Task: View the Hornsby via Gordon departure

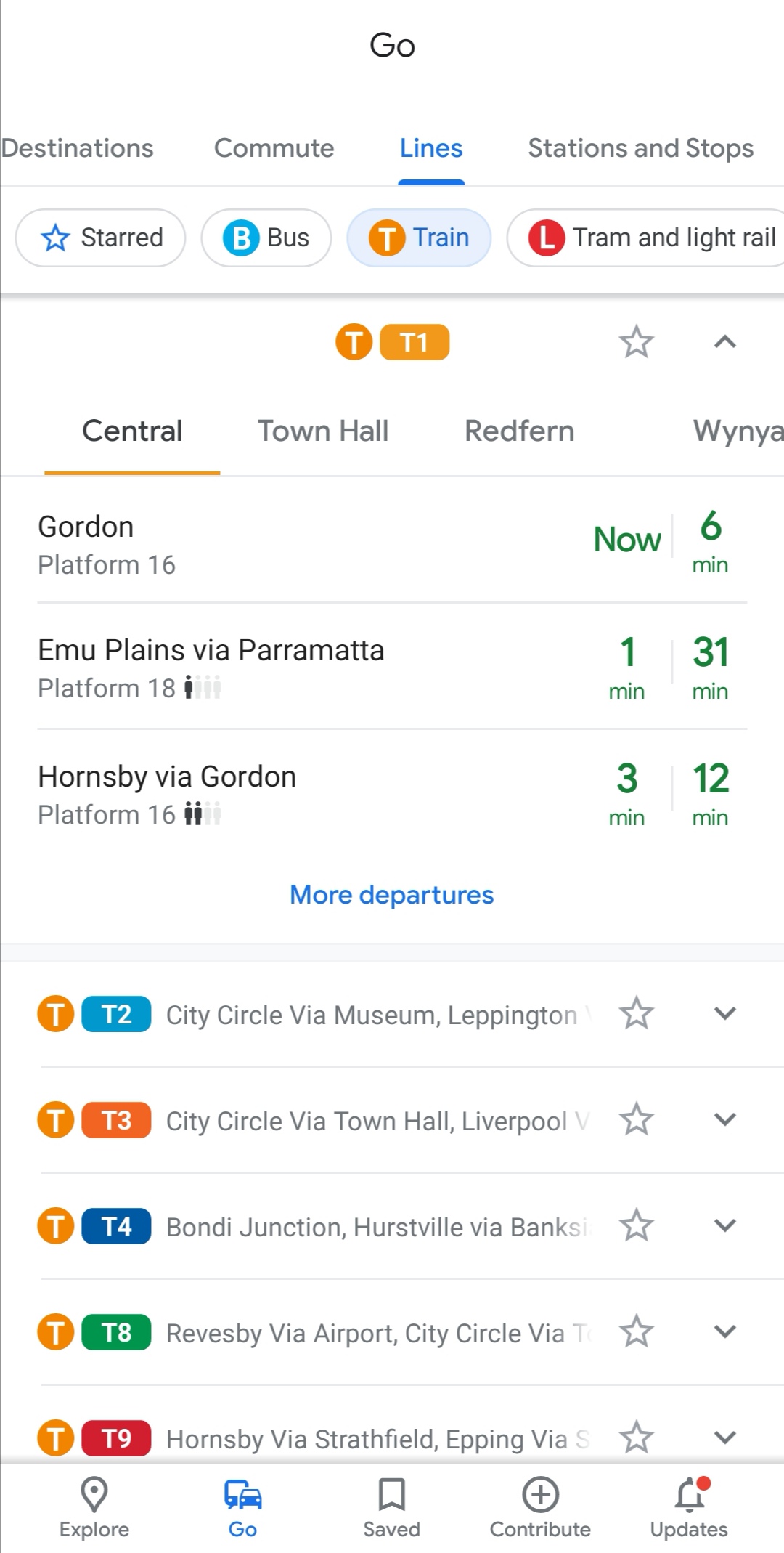Action: click(392, 793)
